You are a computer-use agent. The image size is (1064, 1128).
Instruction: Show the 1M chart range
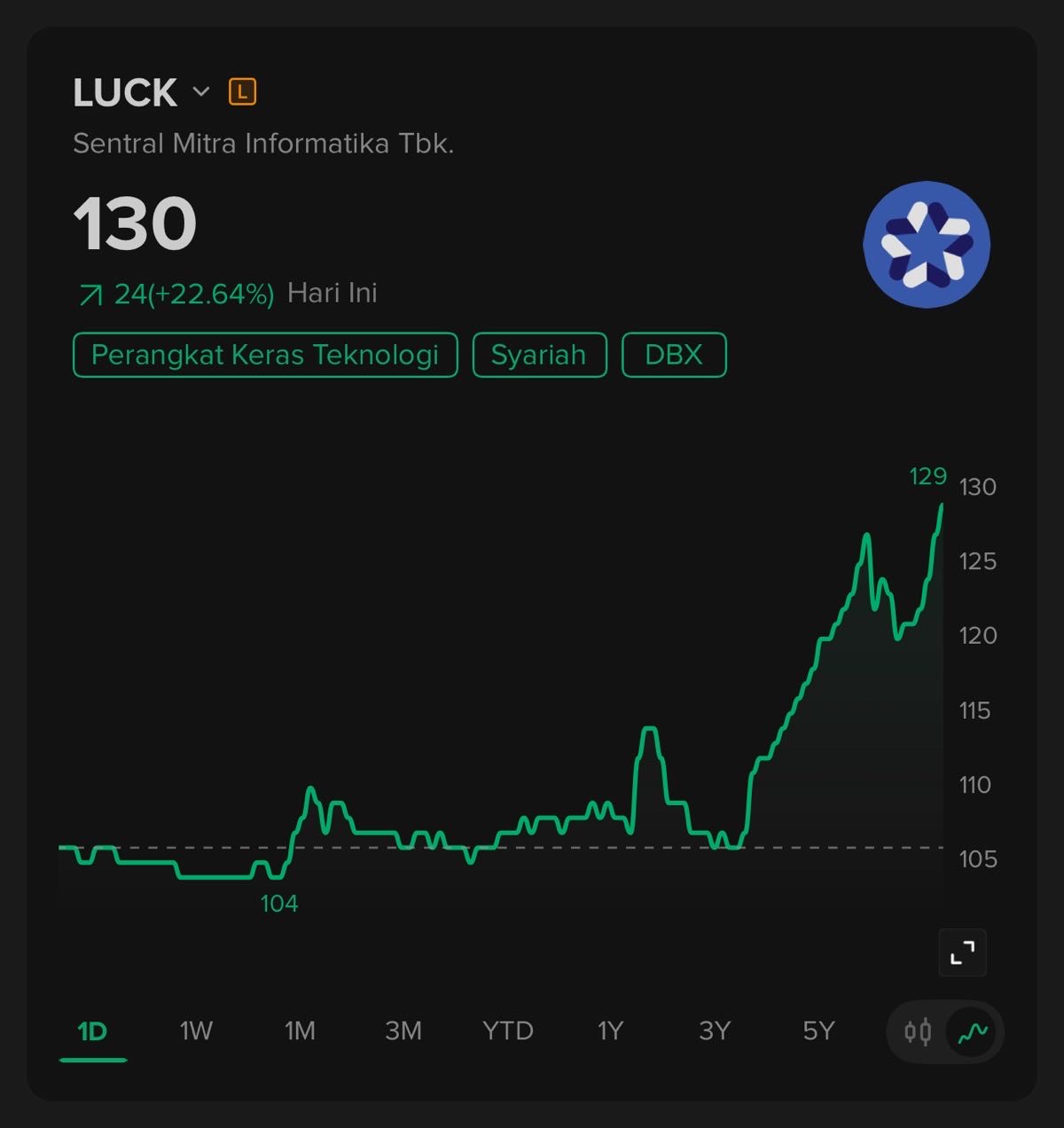pyautogui.click(x=300, y=1031)
